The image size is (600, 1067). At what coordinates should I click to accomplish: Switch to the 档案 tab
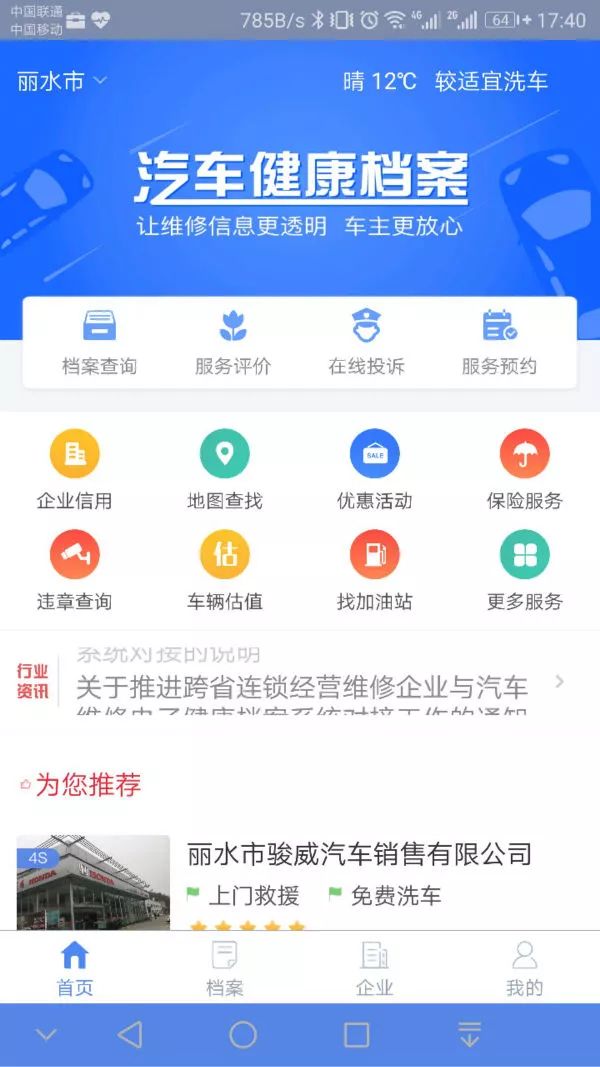[224, 968]
